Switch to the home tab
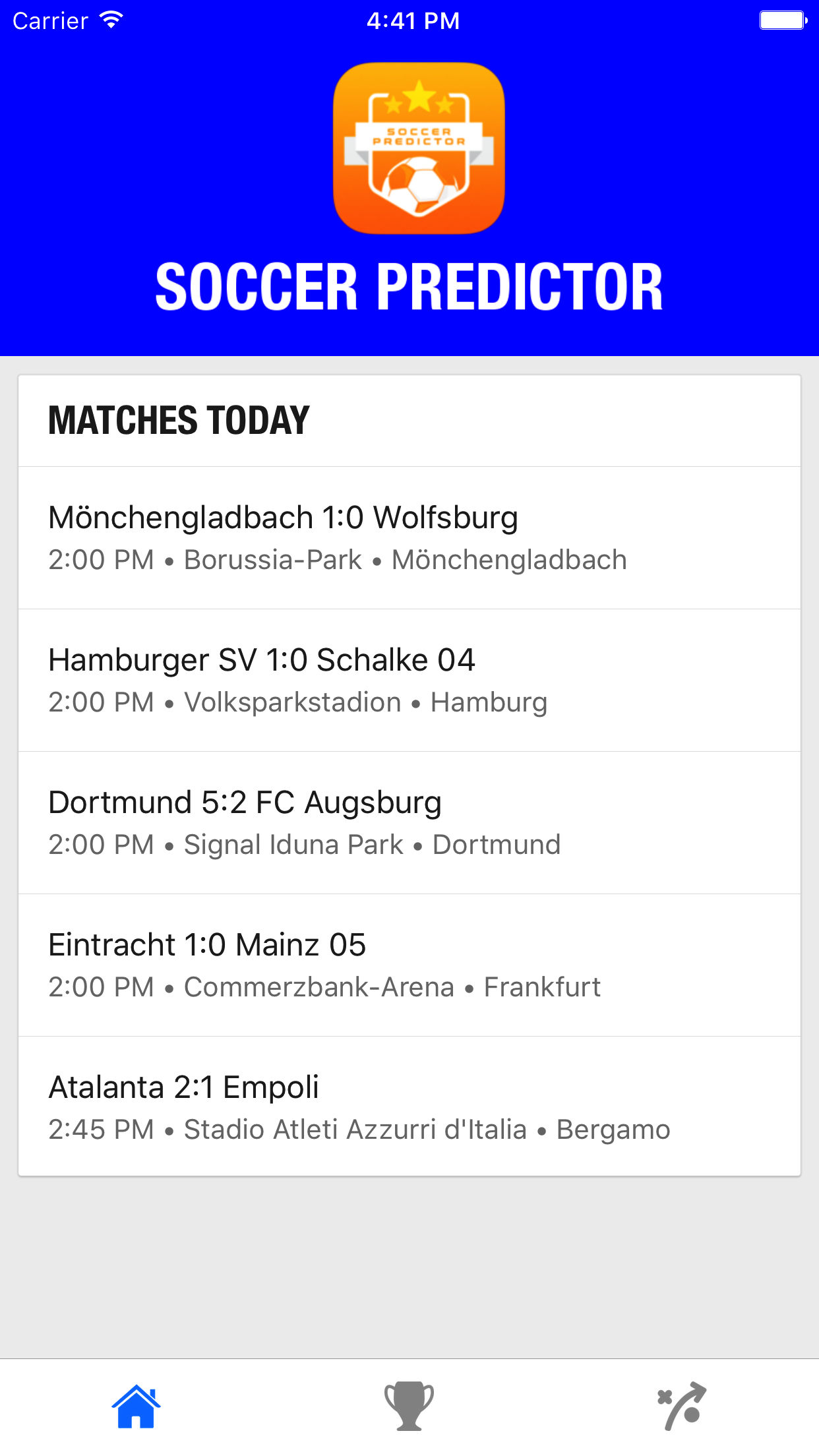This screenshot has width=819, height=1456. (x=136, y=1407)
